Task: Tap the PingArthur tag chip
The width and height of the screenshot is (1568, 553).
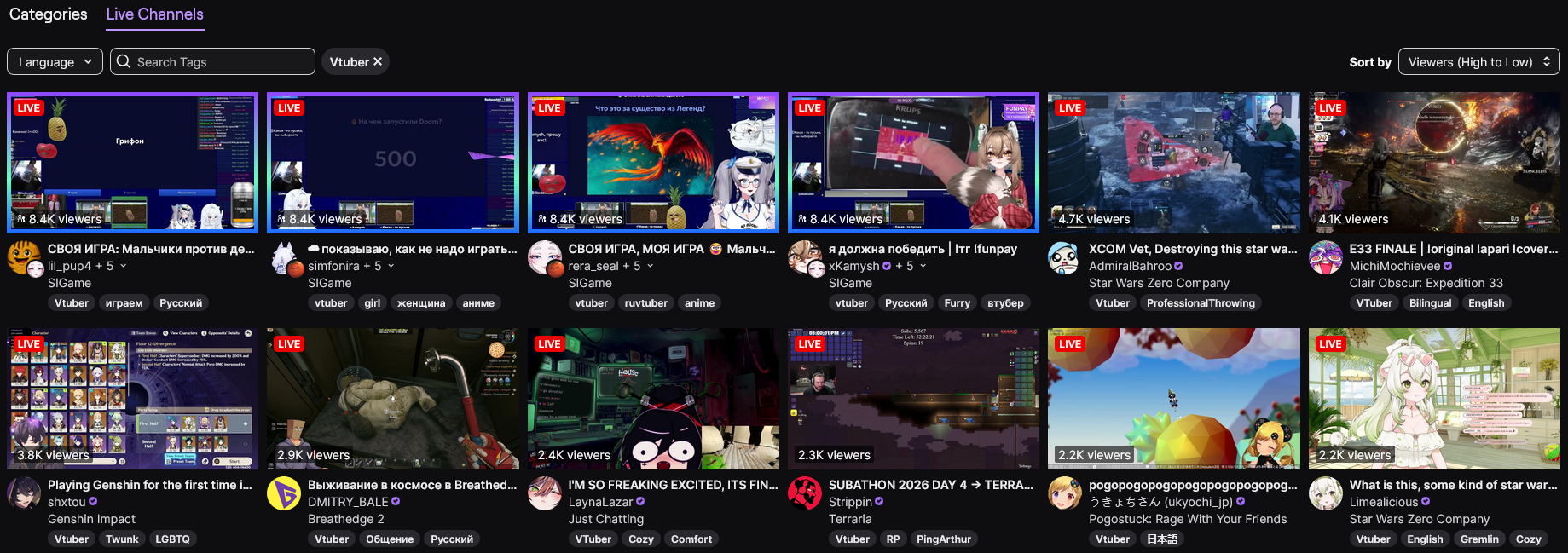Action: pyautogui.click(x=943, y=539)
